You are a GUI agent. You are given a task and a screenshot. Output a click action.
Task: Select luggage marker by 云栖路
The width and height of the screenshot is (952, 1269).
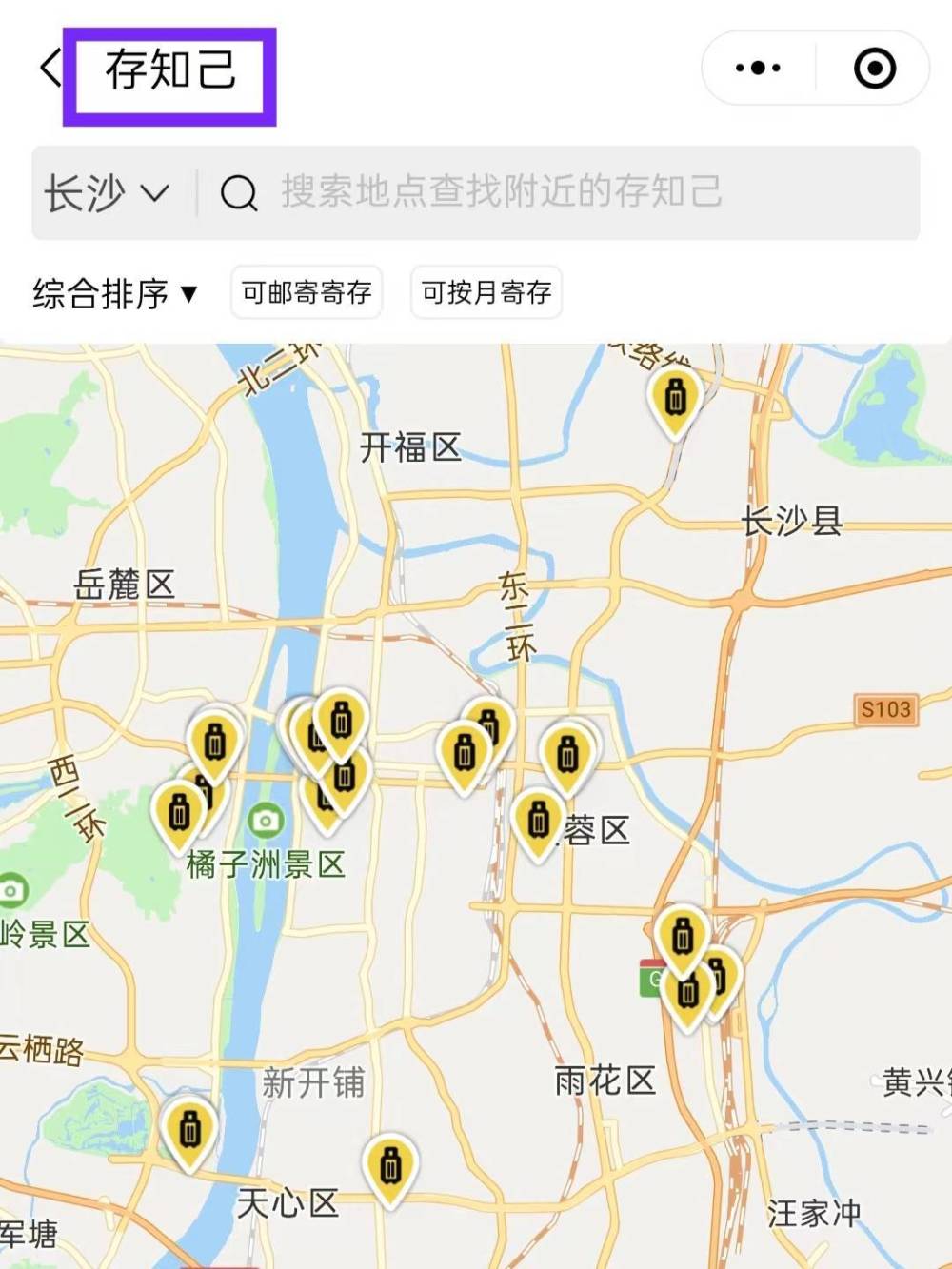189,1130
